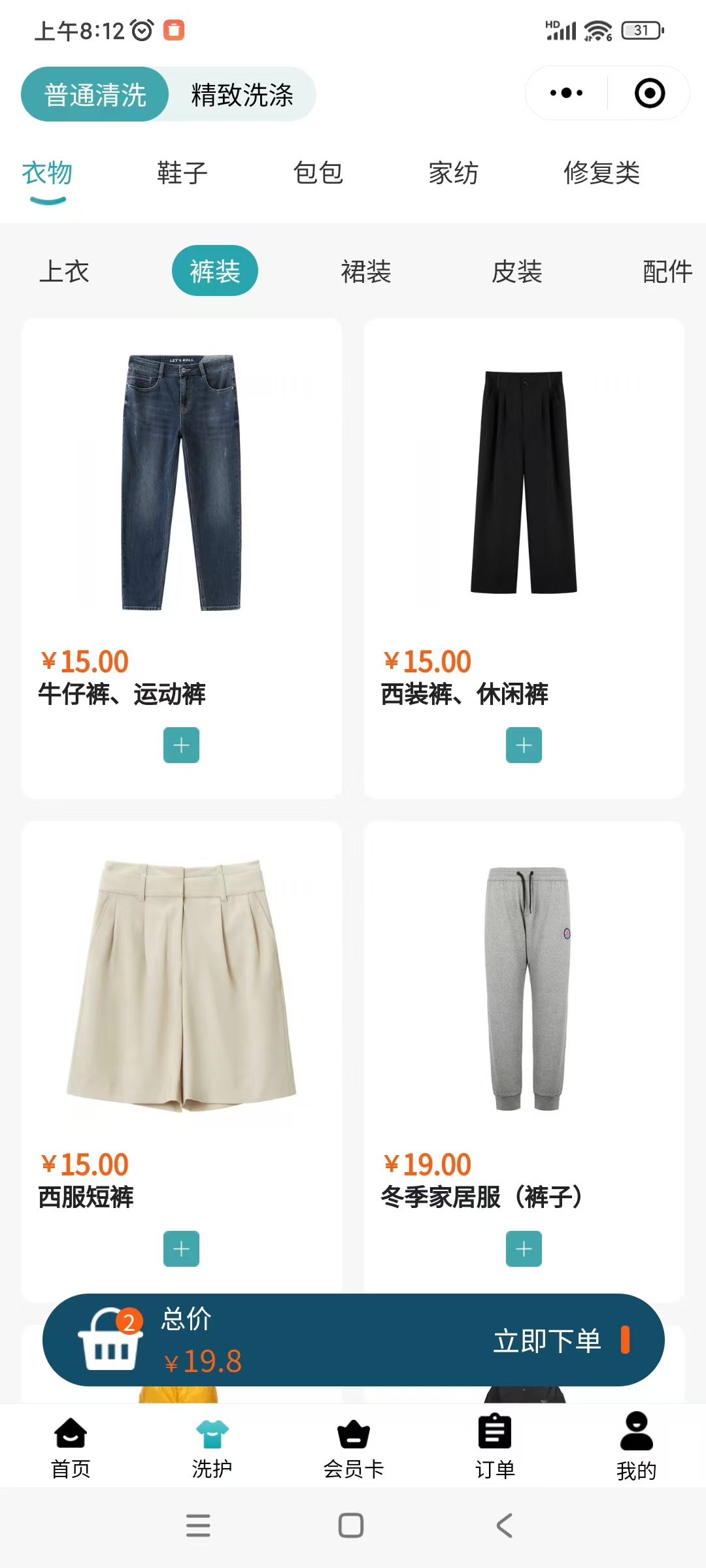The image size is (706, 1568).
Task: Add 西服短裤 to the cart
Action: click(181, 1249)
